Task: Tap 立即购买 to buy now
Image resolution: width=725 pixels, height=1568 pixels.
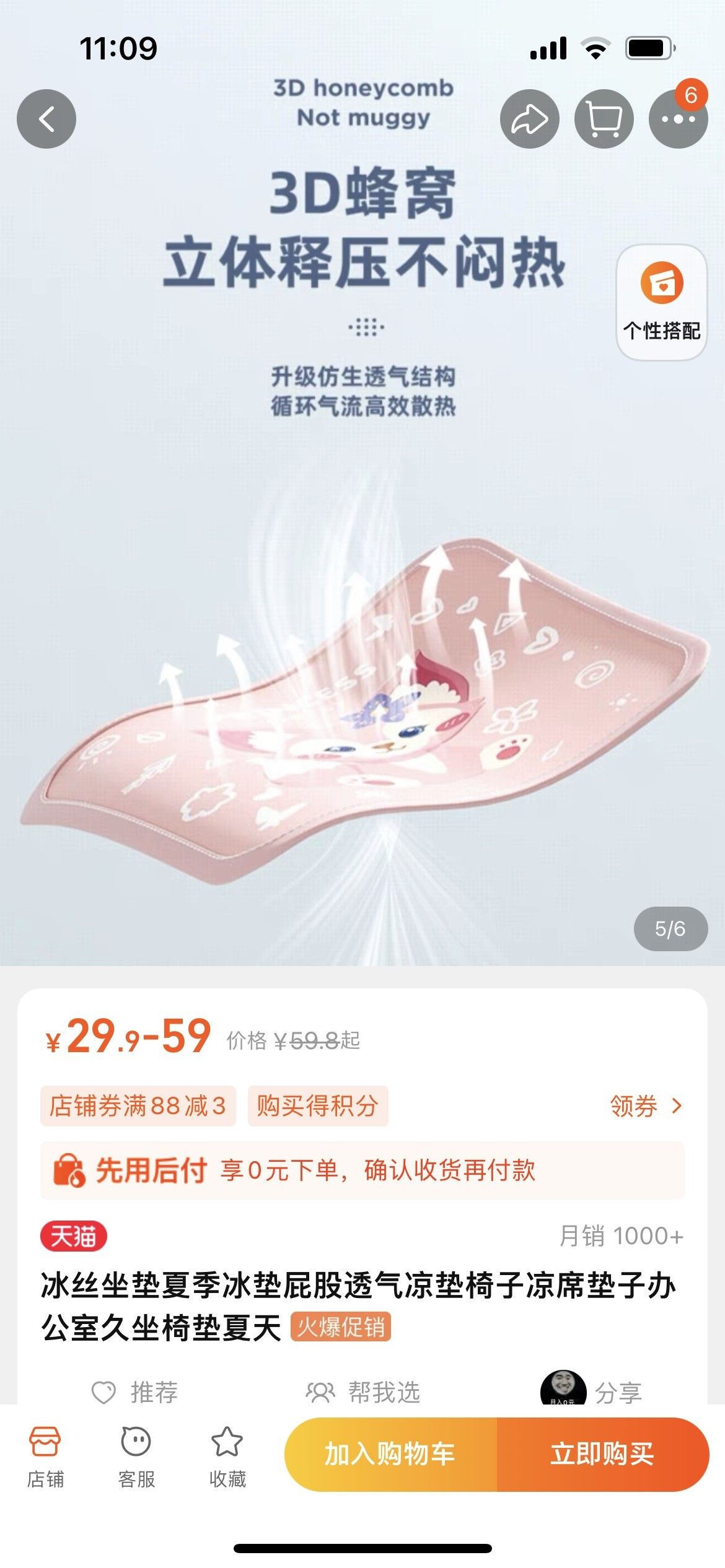Action: coord(603,1454)
